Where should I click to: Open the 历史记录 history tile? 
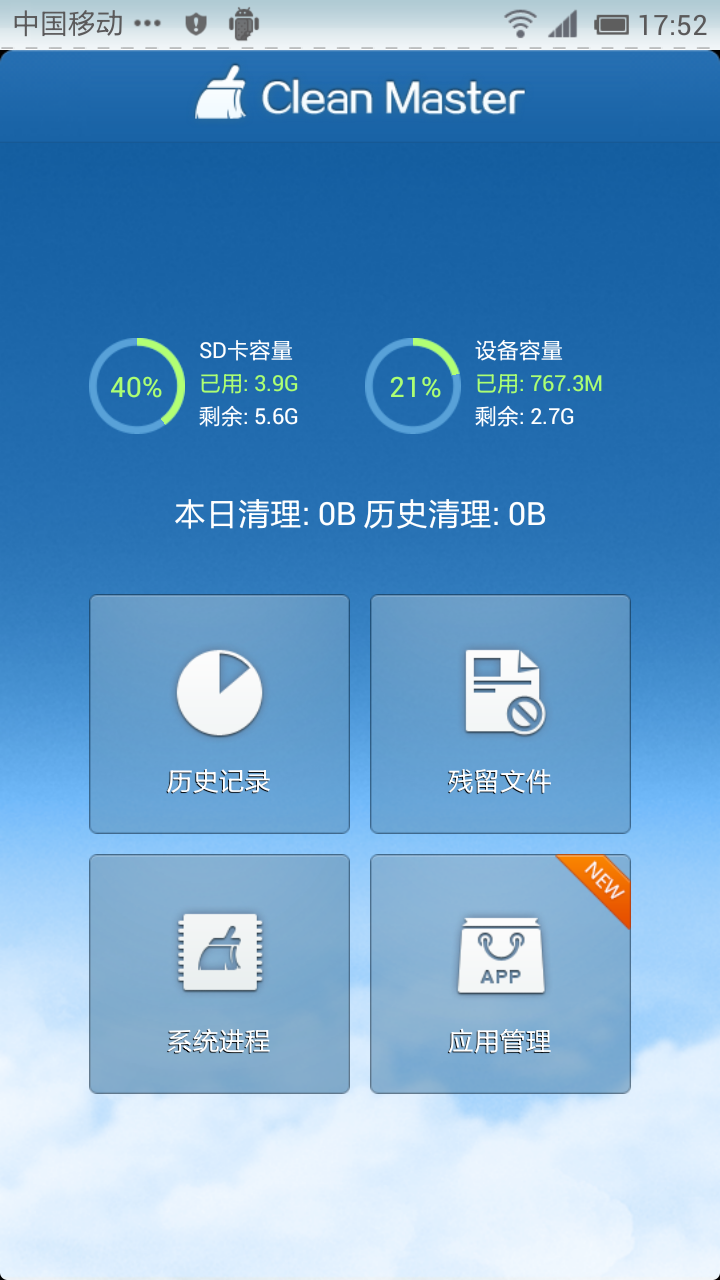pos(219,714)
